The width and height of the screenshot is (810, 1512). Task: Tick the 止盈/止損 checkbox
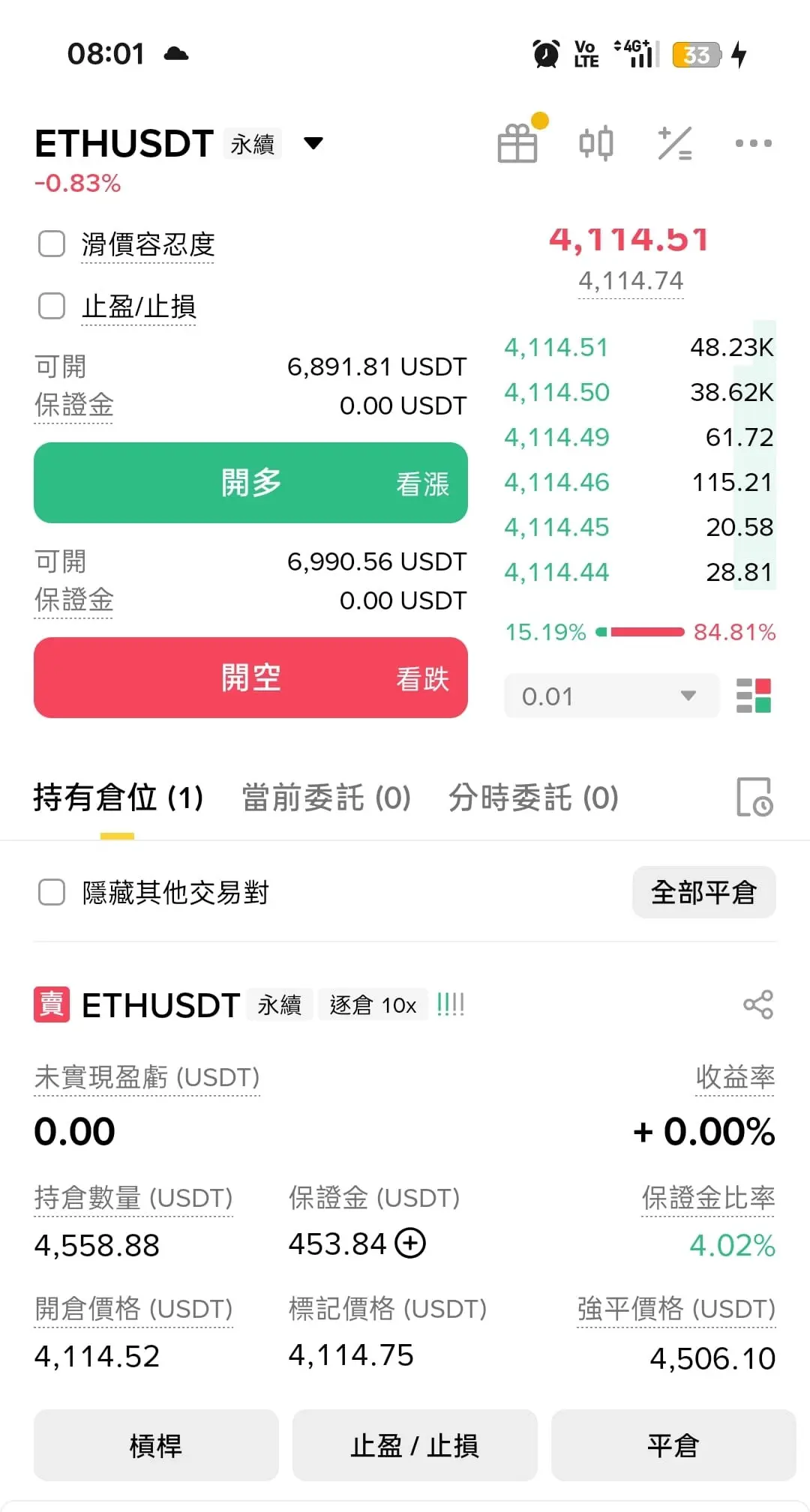[x=52, y=306]
